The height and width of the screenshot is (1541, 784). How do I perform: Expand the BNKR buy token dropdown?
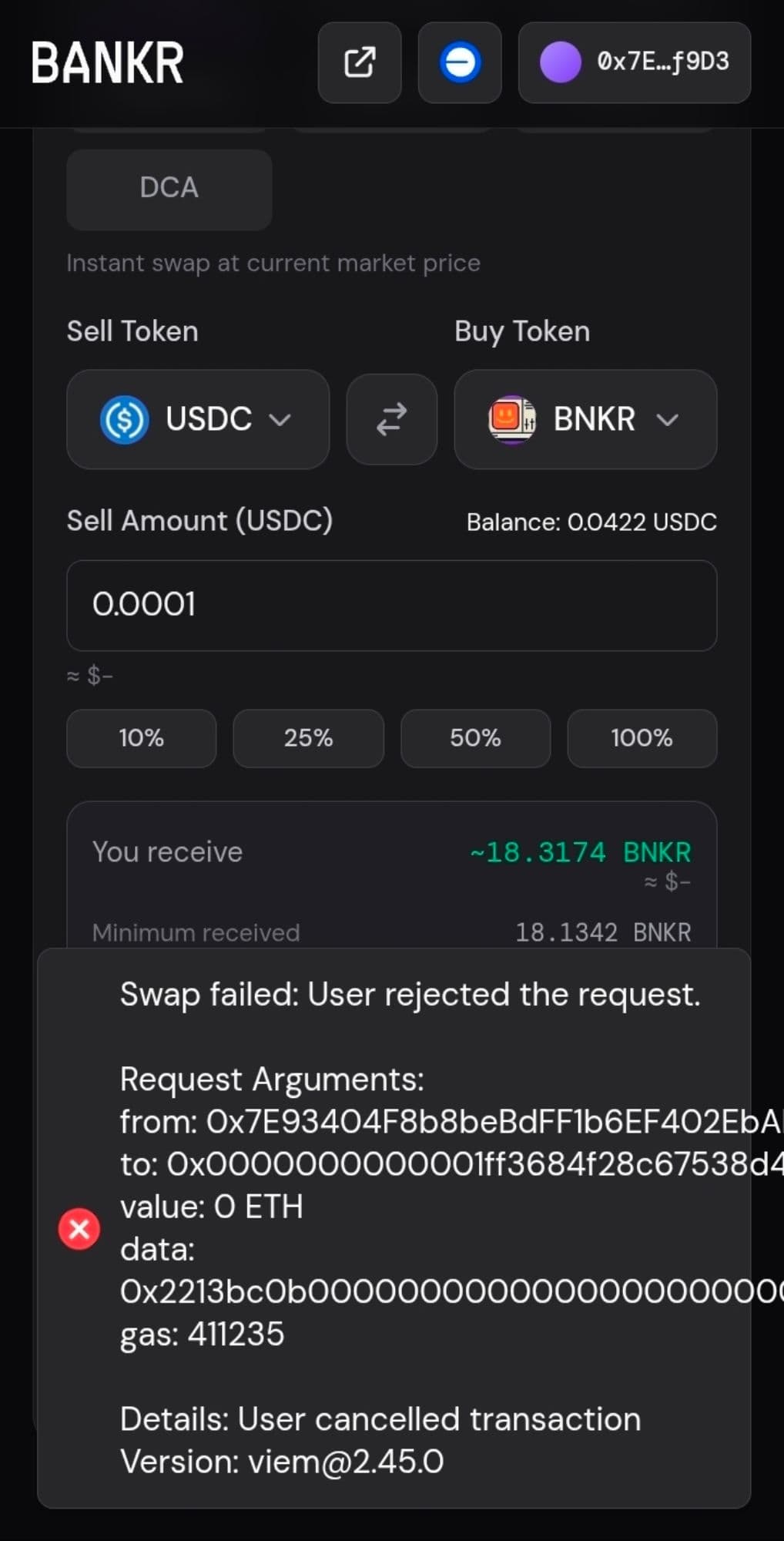[x=585, y=419]
